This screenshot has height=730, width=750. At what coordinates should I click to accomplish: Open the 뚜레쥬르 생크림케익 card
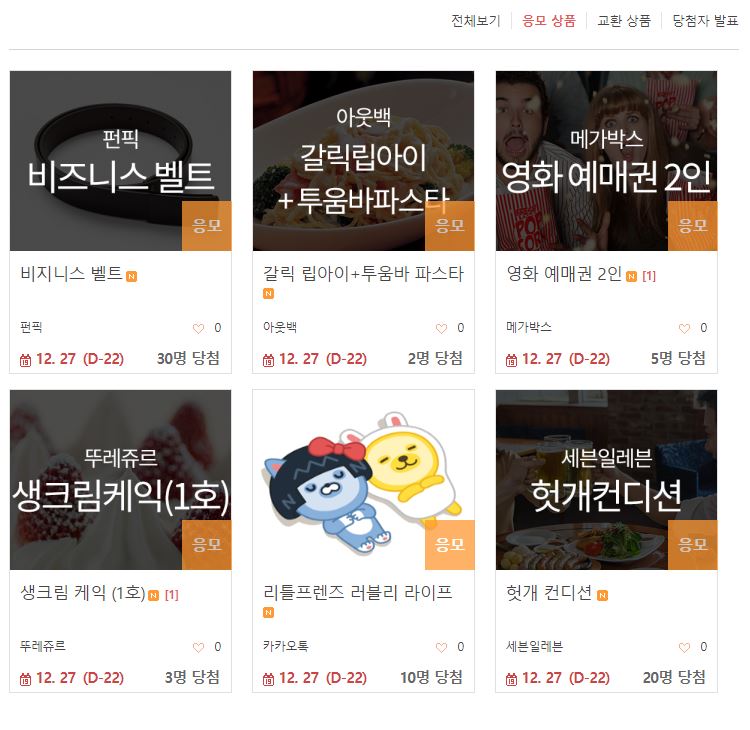(121, 480)
